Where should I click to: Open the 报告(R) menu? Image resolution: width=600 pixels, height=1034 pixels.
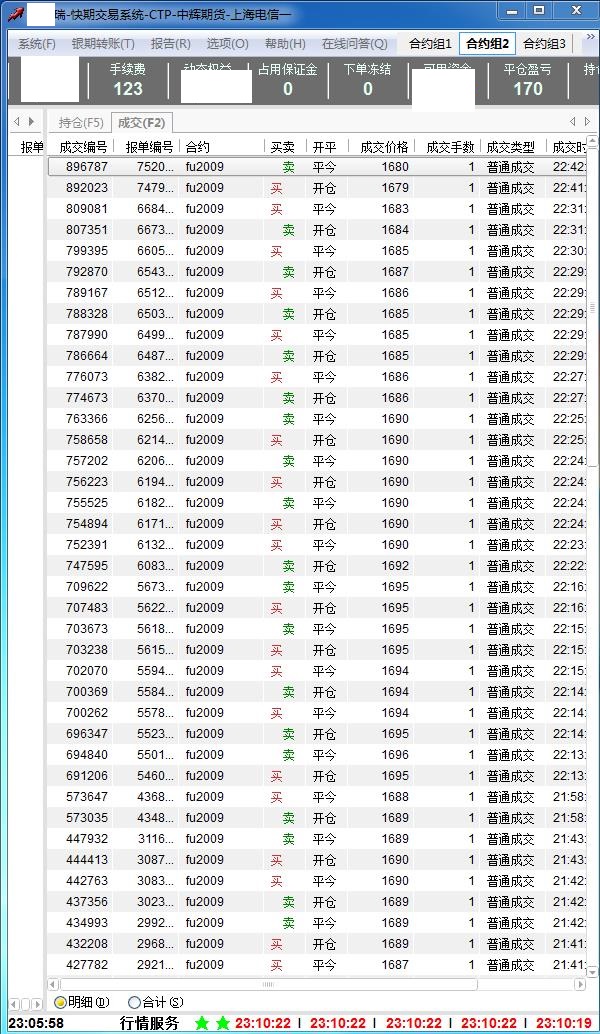point(170,44)
